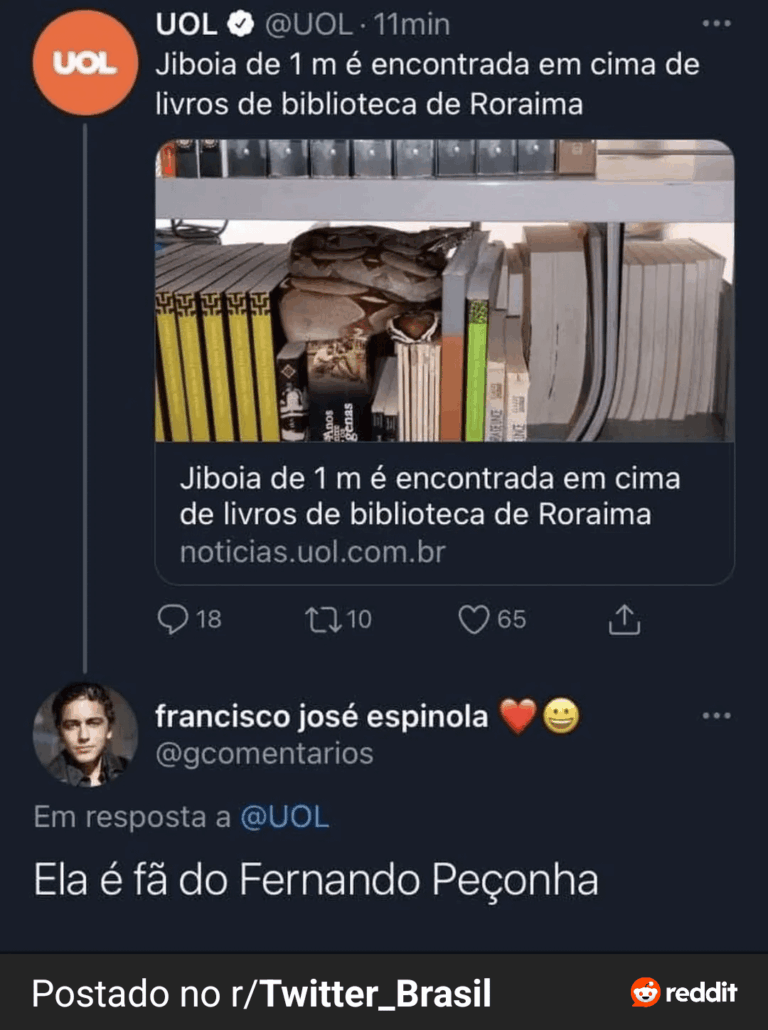Tap the @UOL mention link
The height and width of the screenshot is (1030, 768).
(284, 817)
